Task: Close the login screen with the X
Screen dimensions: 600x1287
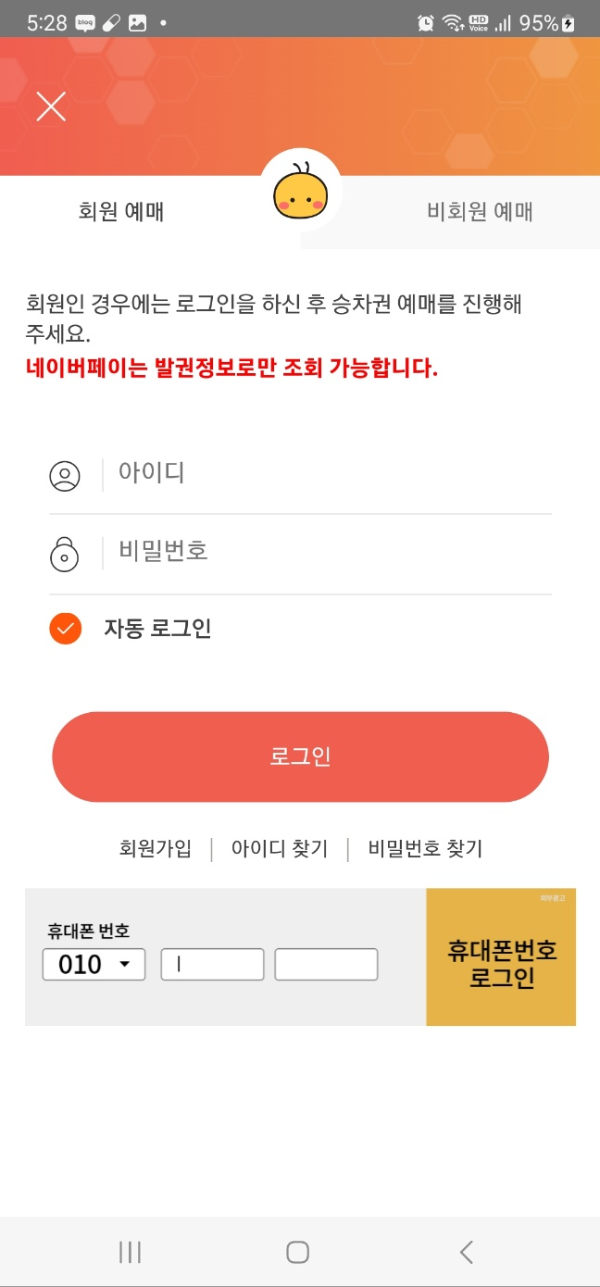Action: click(x=51, y=106)
